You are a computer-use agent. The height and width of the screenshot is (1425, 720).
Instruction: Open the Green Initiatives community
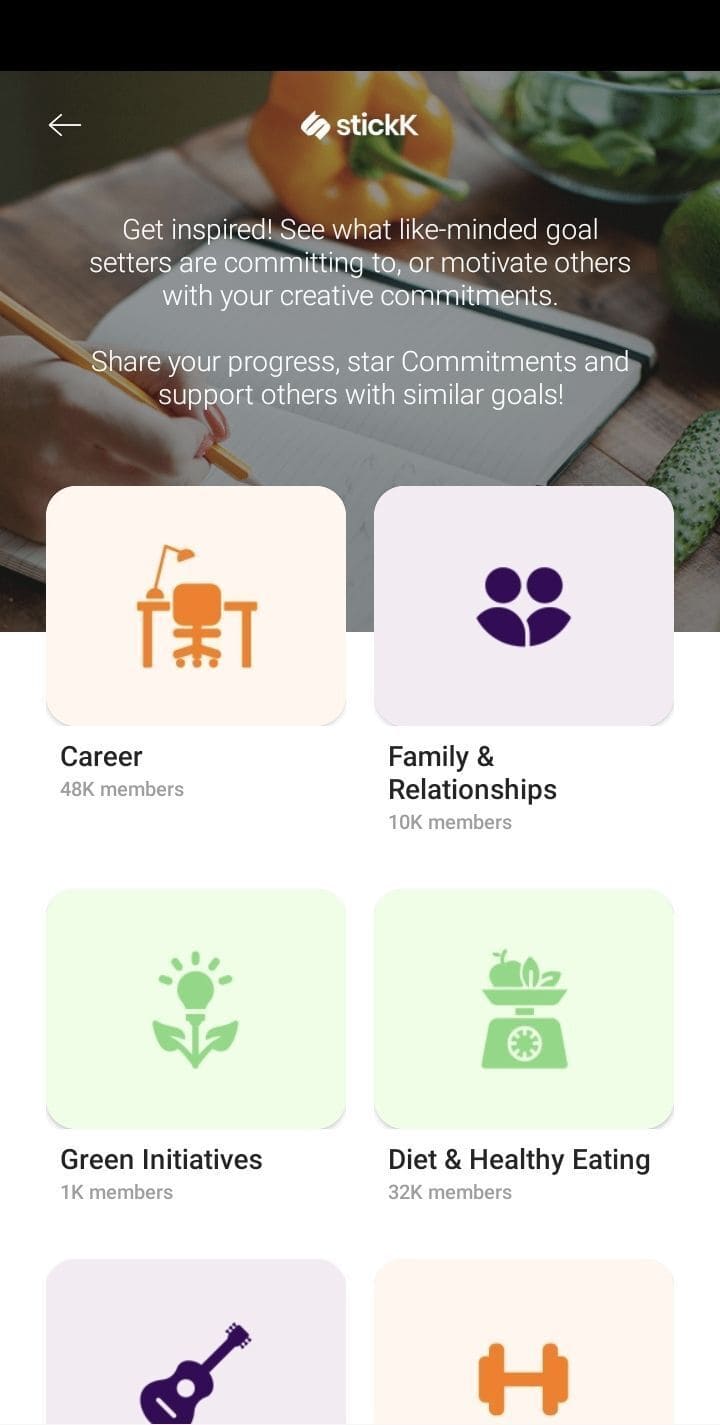point(196,1008)
